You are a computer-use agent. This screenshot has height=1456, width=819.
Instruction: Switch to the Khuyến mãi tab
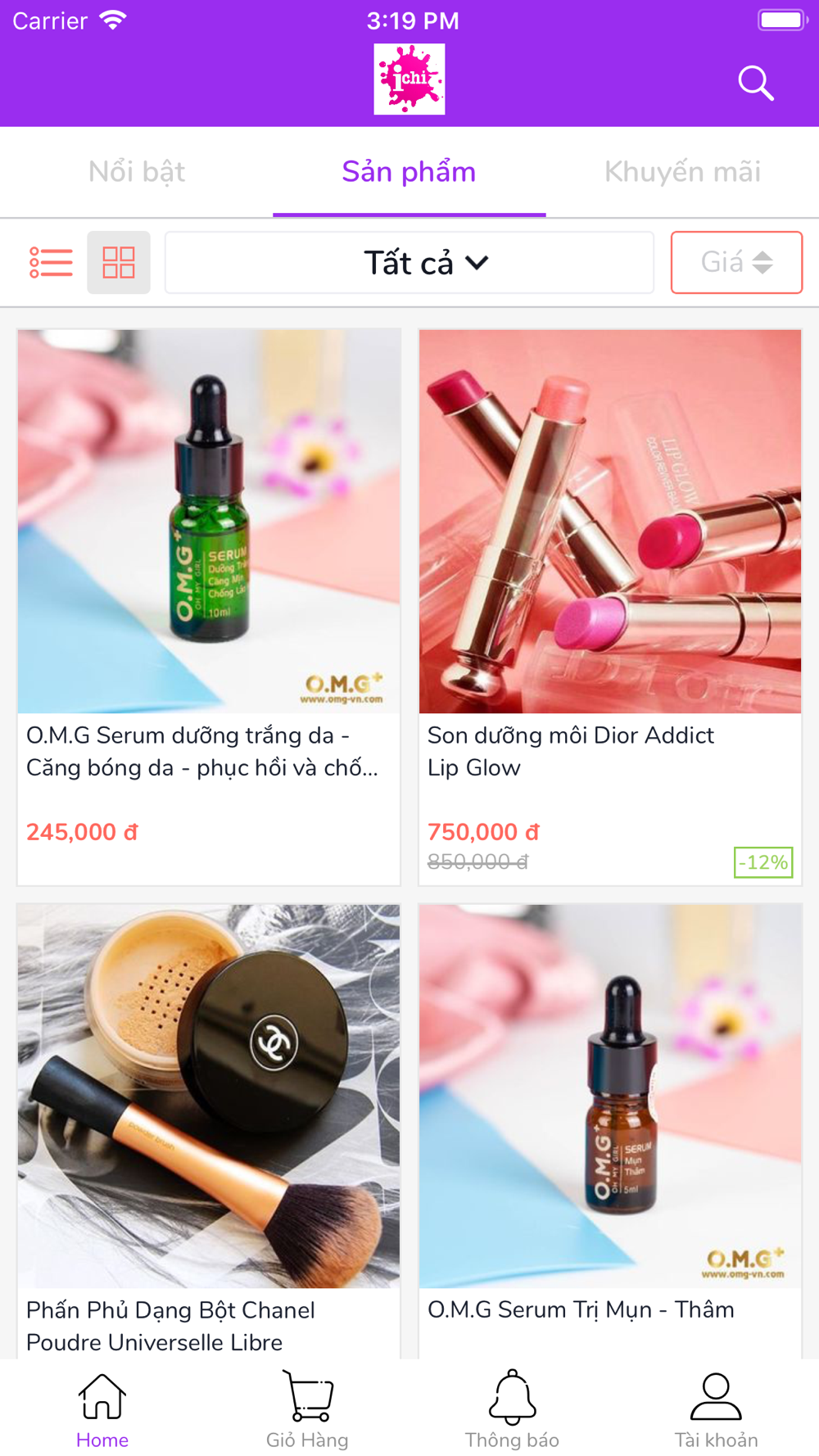pos(682,172)
